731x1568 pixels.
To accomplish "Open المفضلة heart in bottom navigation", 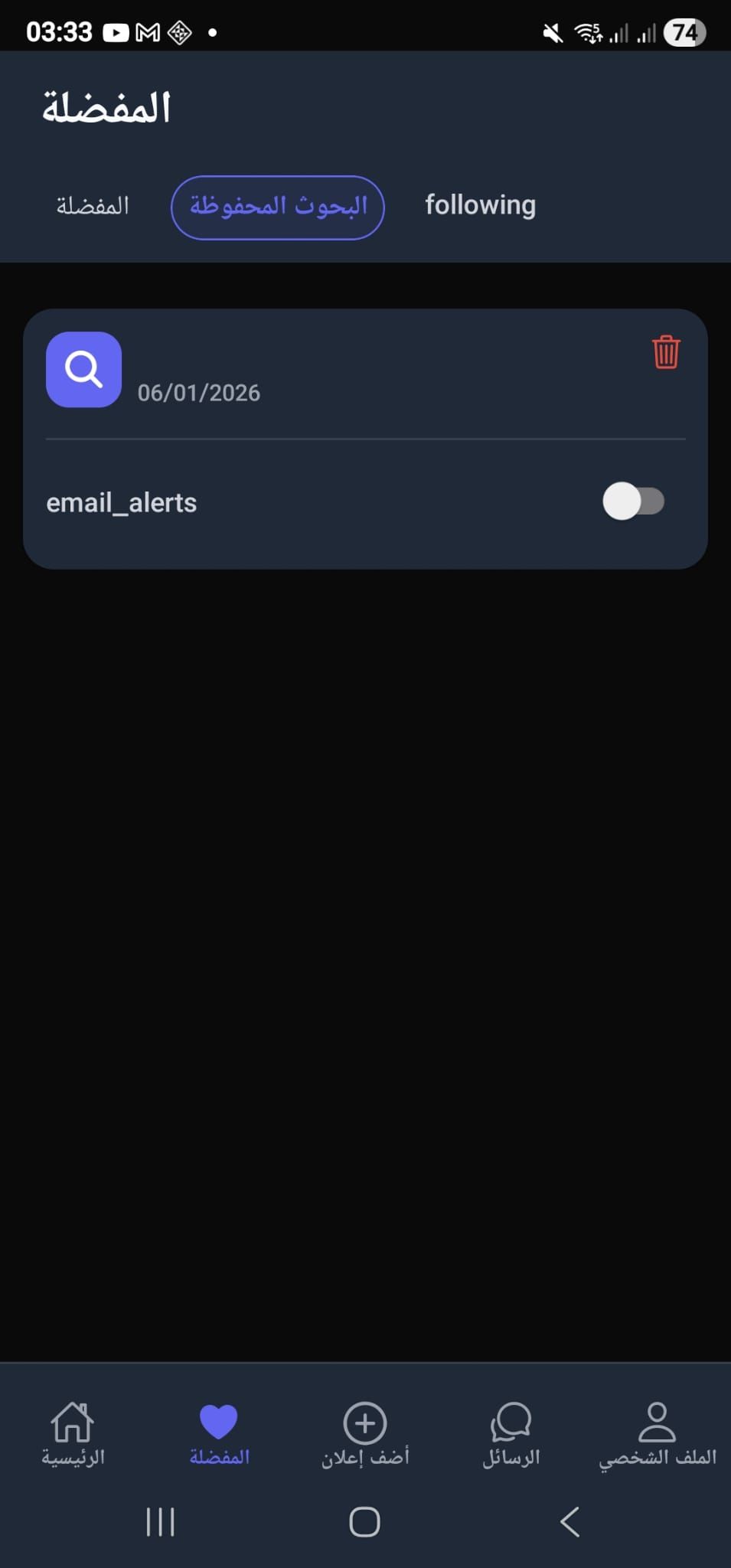I will pyautogui.click(x=219, y=1433).
